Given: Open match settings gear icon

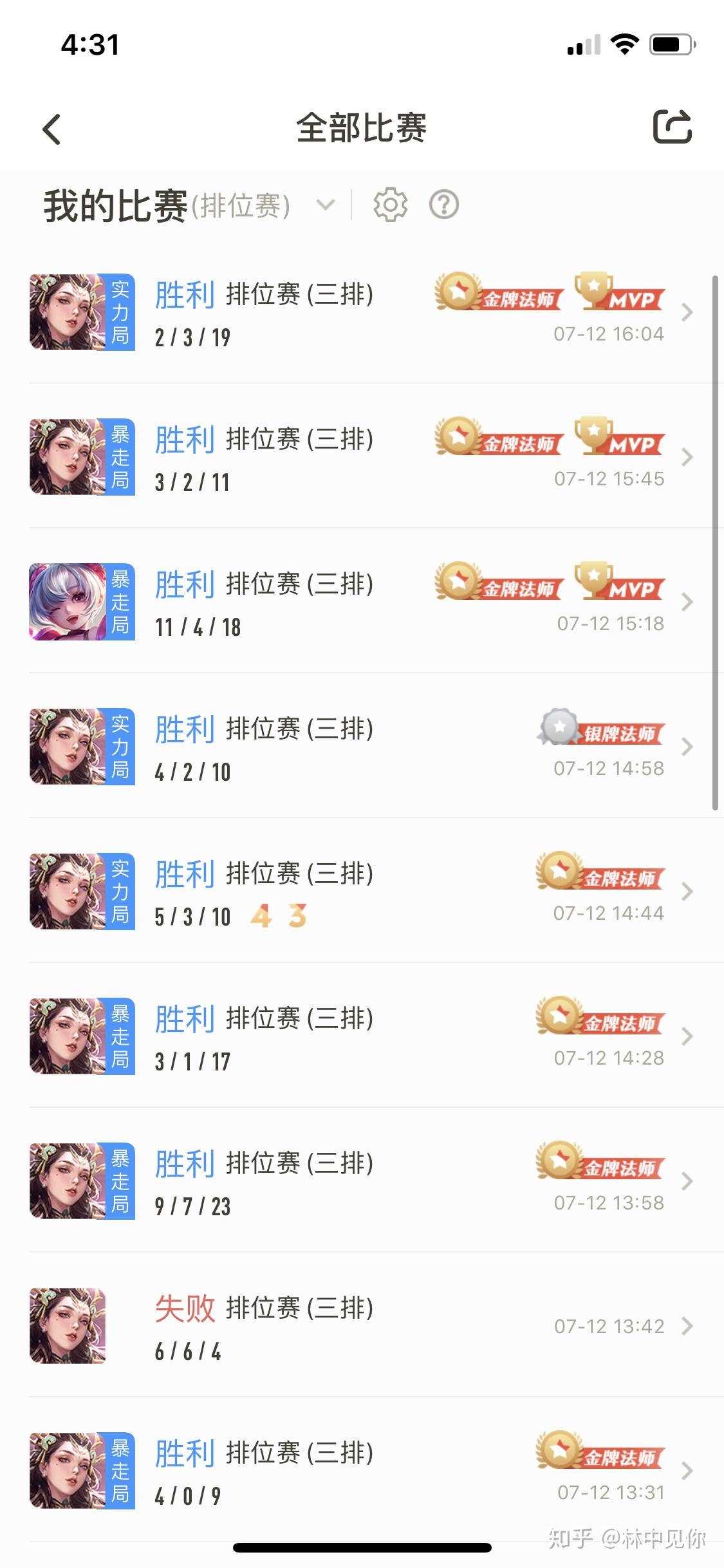Looking at the screenshot, I should (x=391, y=205).
